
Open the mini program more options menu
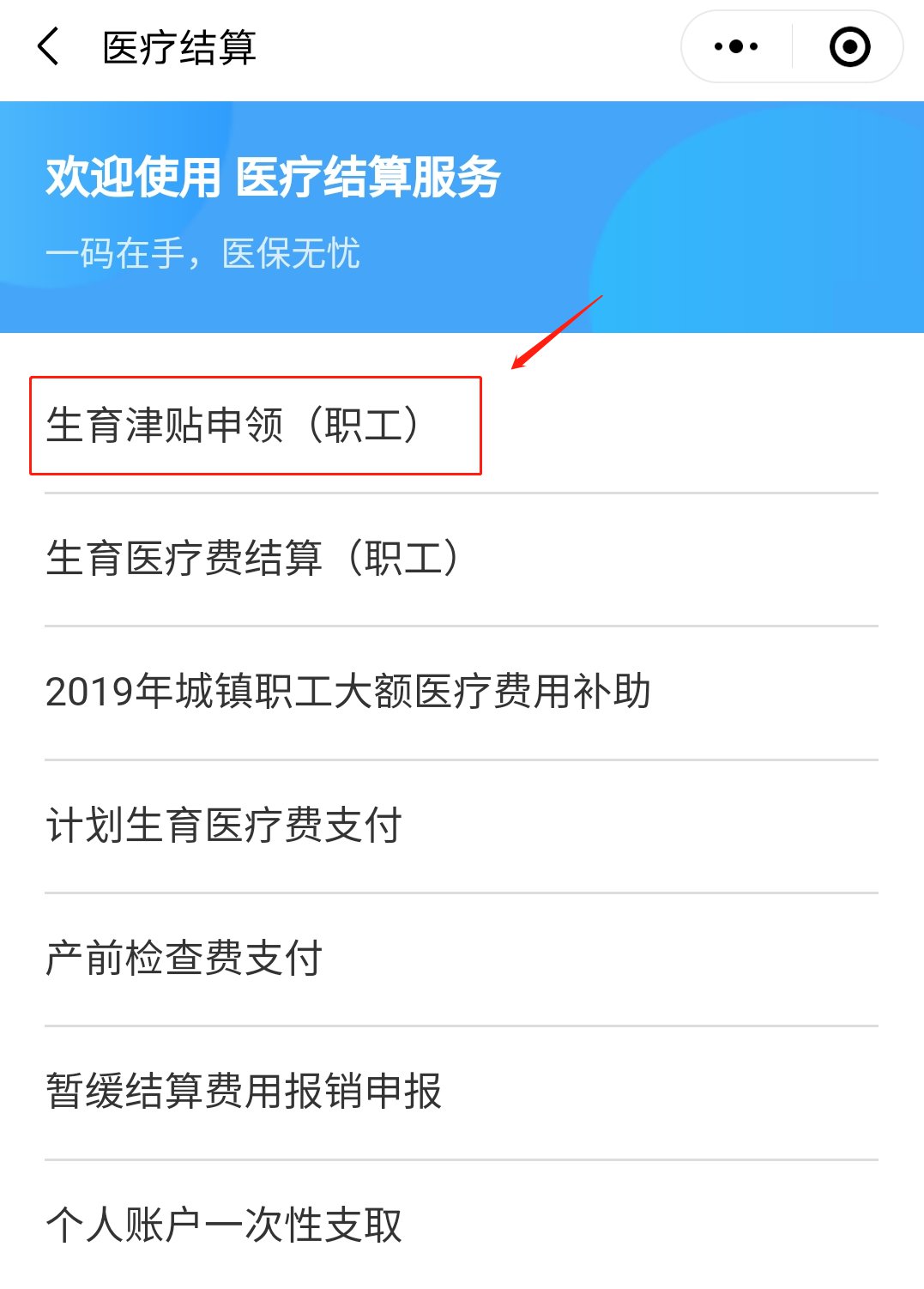pos(736,46)
